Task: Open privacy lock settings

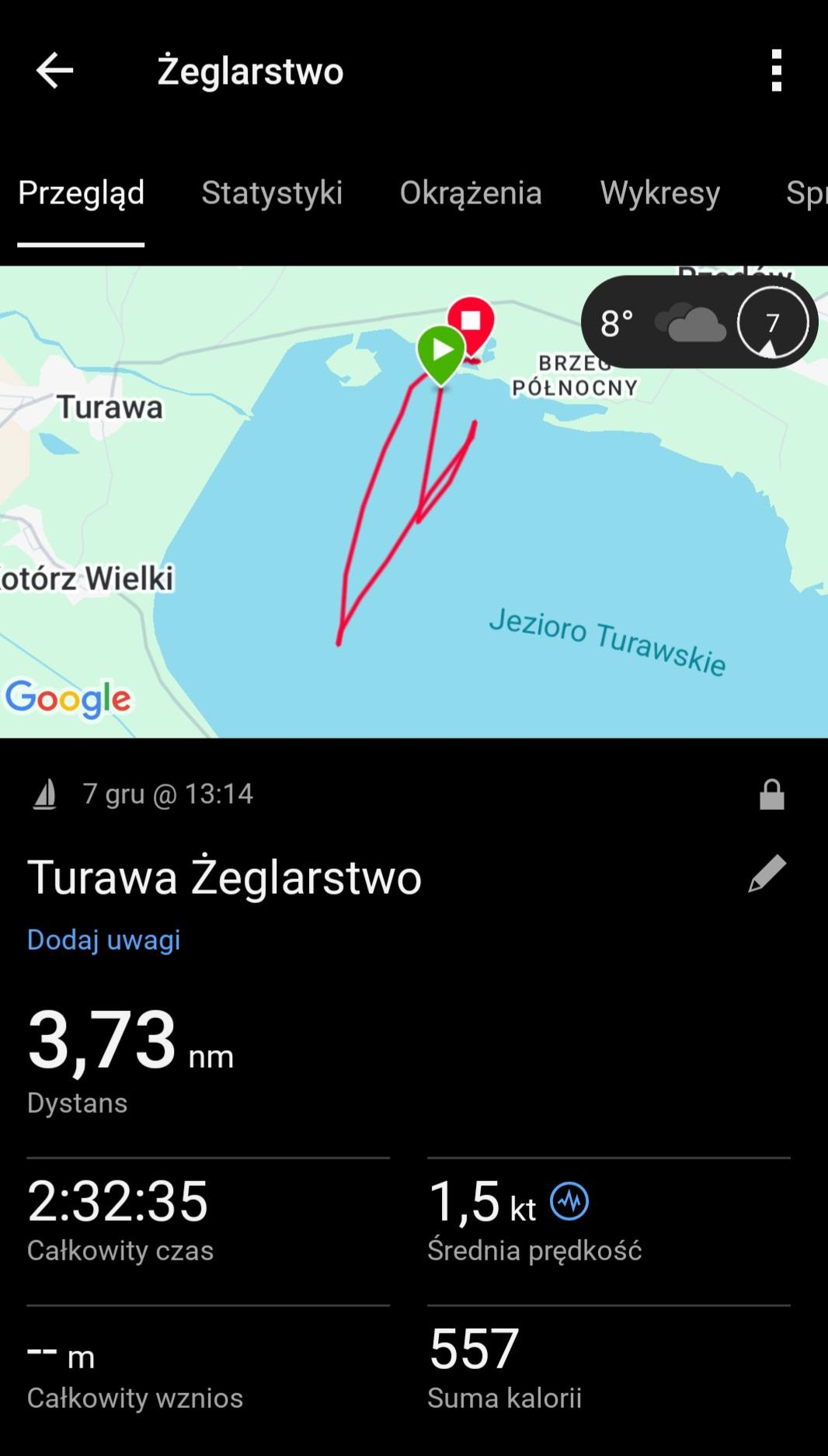Action: [x=771, y=794]
